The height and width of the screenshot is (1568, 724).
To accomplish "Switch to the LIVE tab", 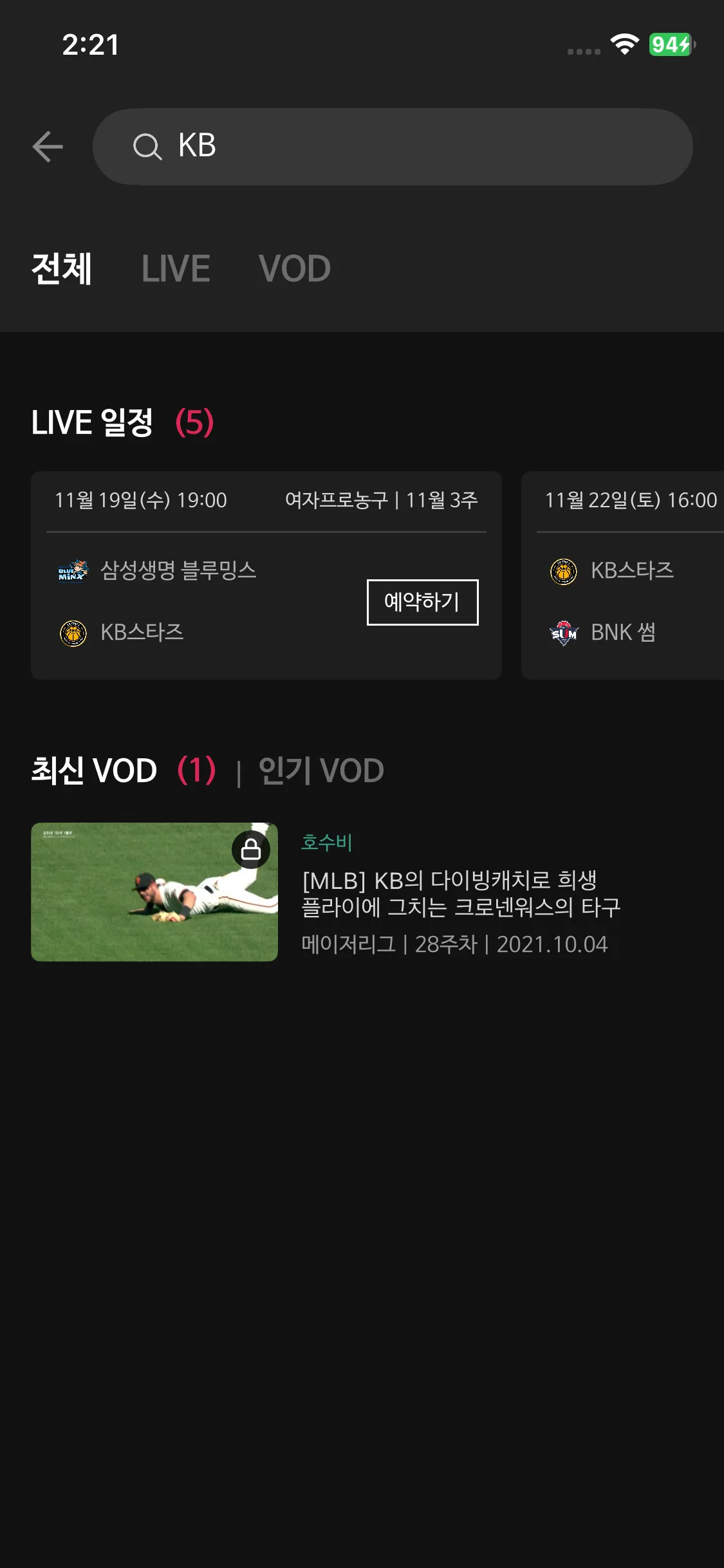I will point(176,268).
